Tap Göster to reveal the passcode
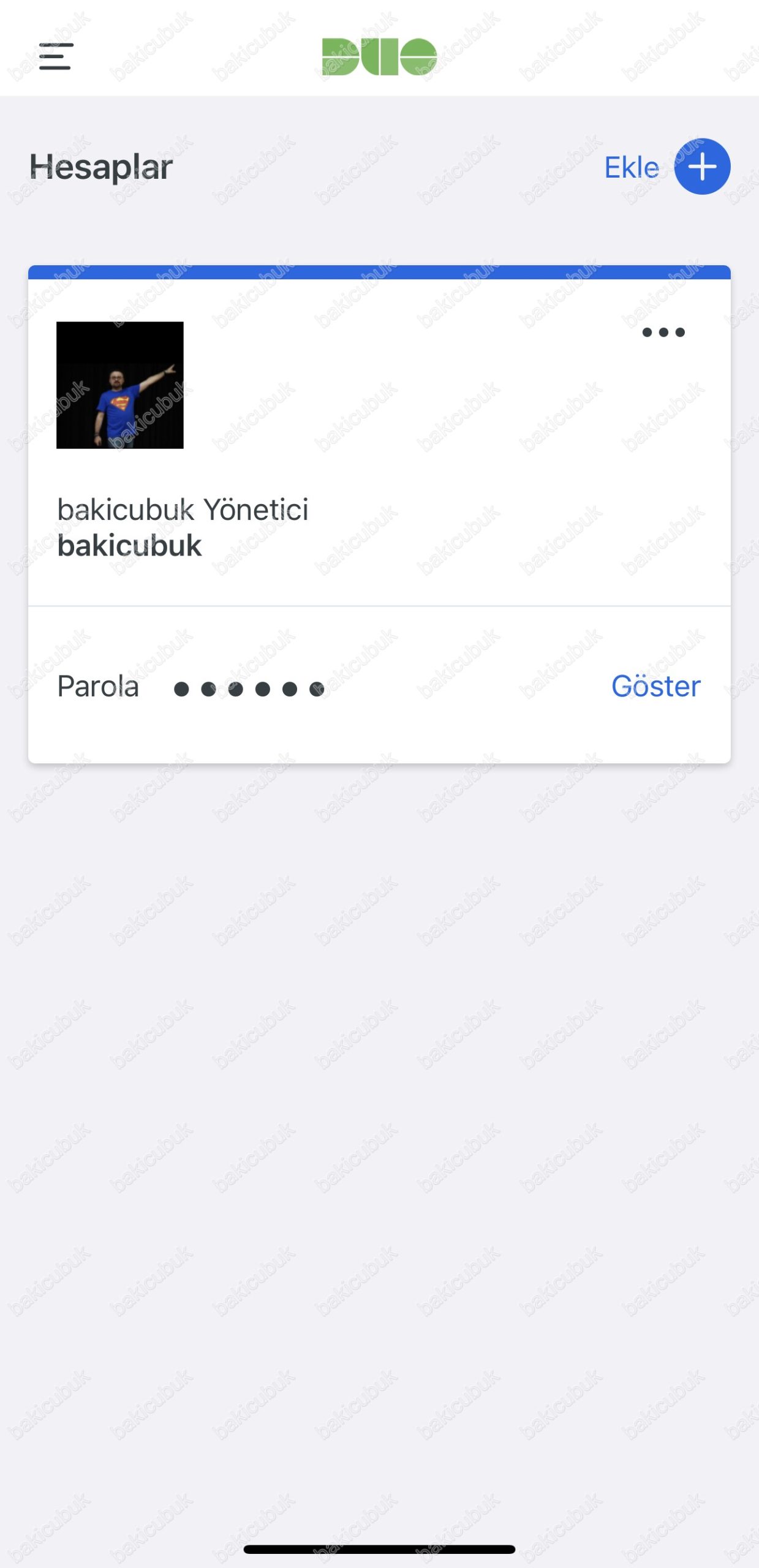Image resolution: width=759 pixels, height=1568 pixels. pyautogui.click(x=655, y=687)
